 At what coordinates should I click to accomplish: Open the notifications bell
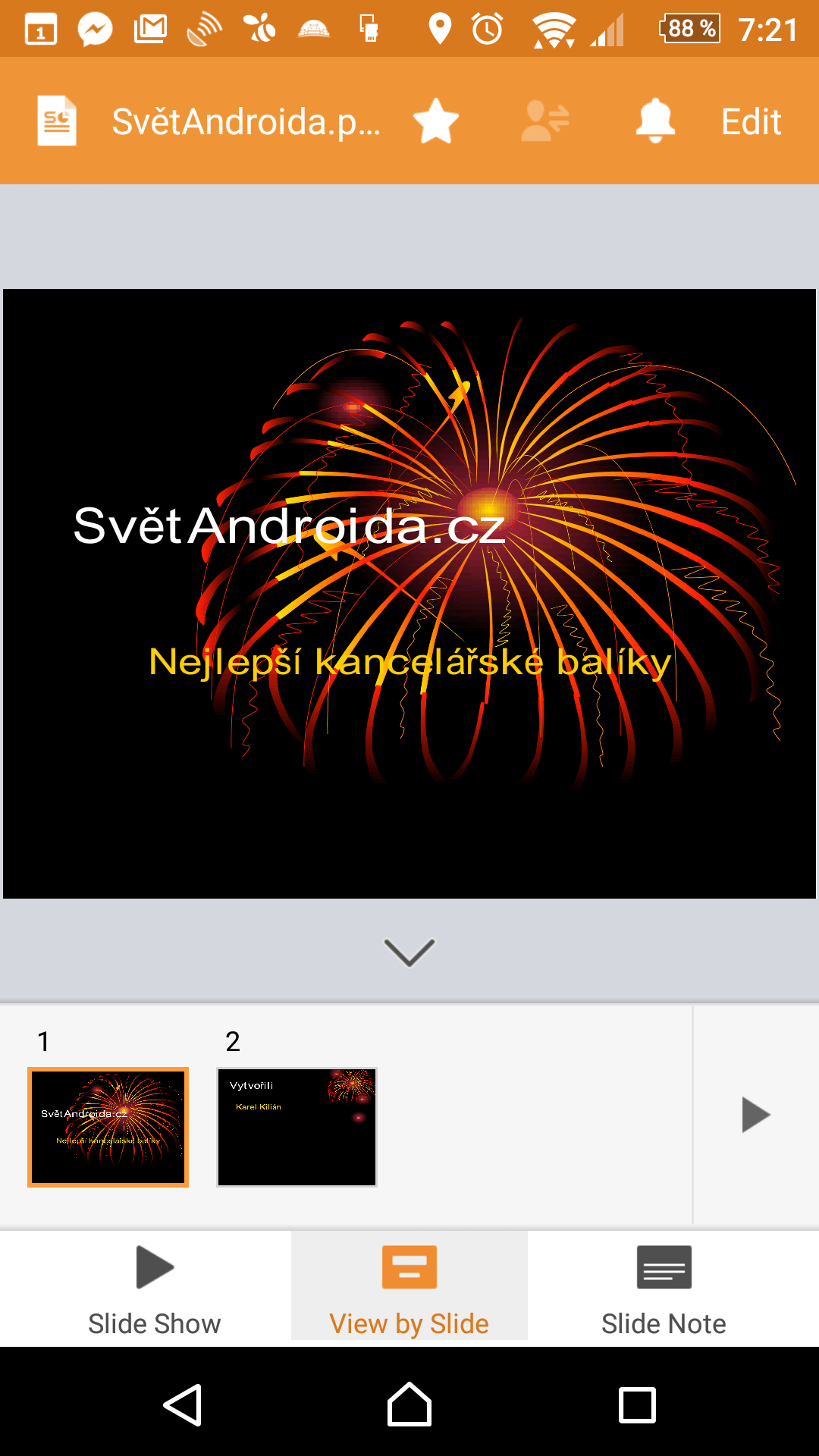[655, 121]
